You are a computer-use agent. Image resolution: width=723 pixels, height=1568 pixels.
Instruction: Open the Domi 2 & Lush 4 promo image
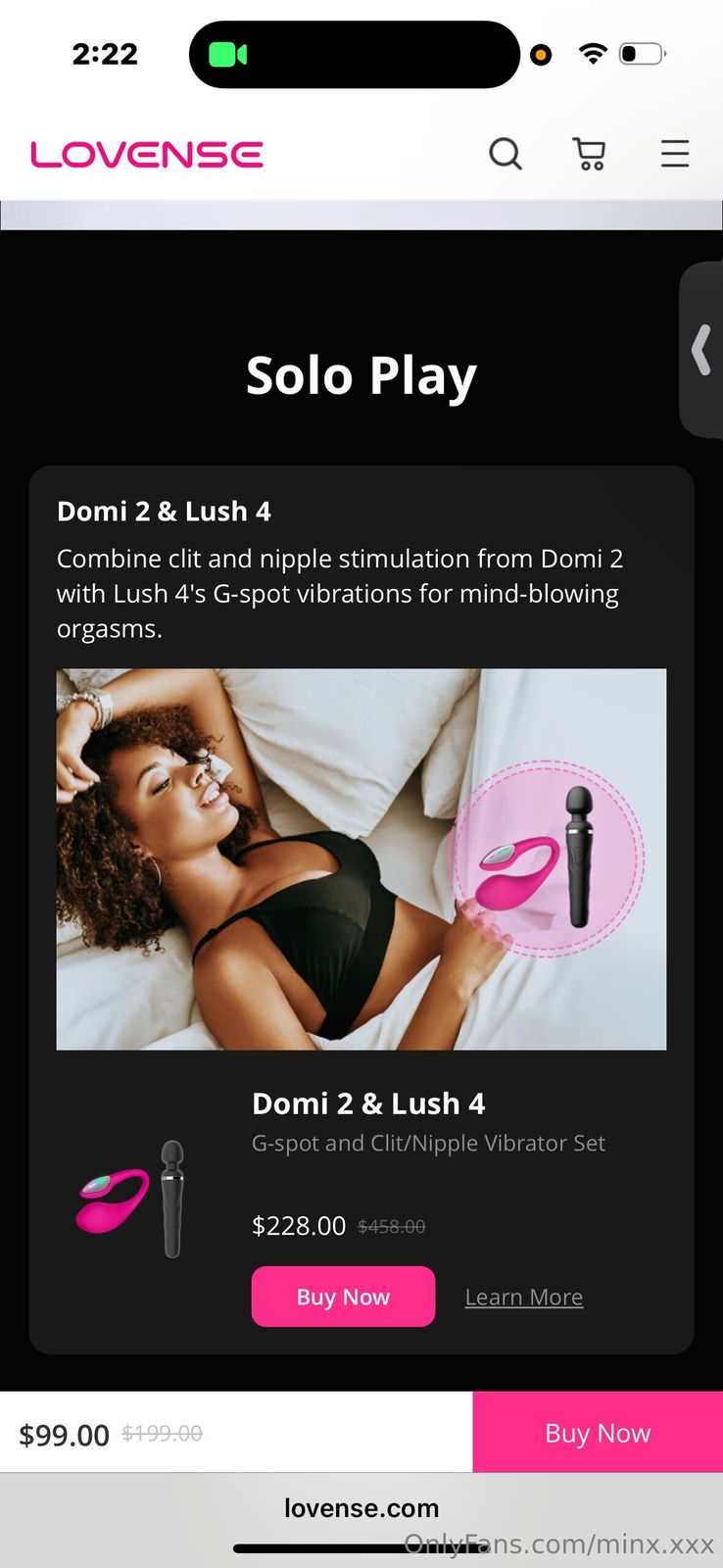click(361, 858)
